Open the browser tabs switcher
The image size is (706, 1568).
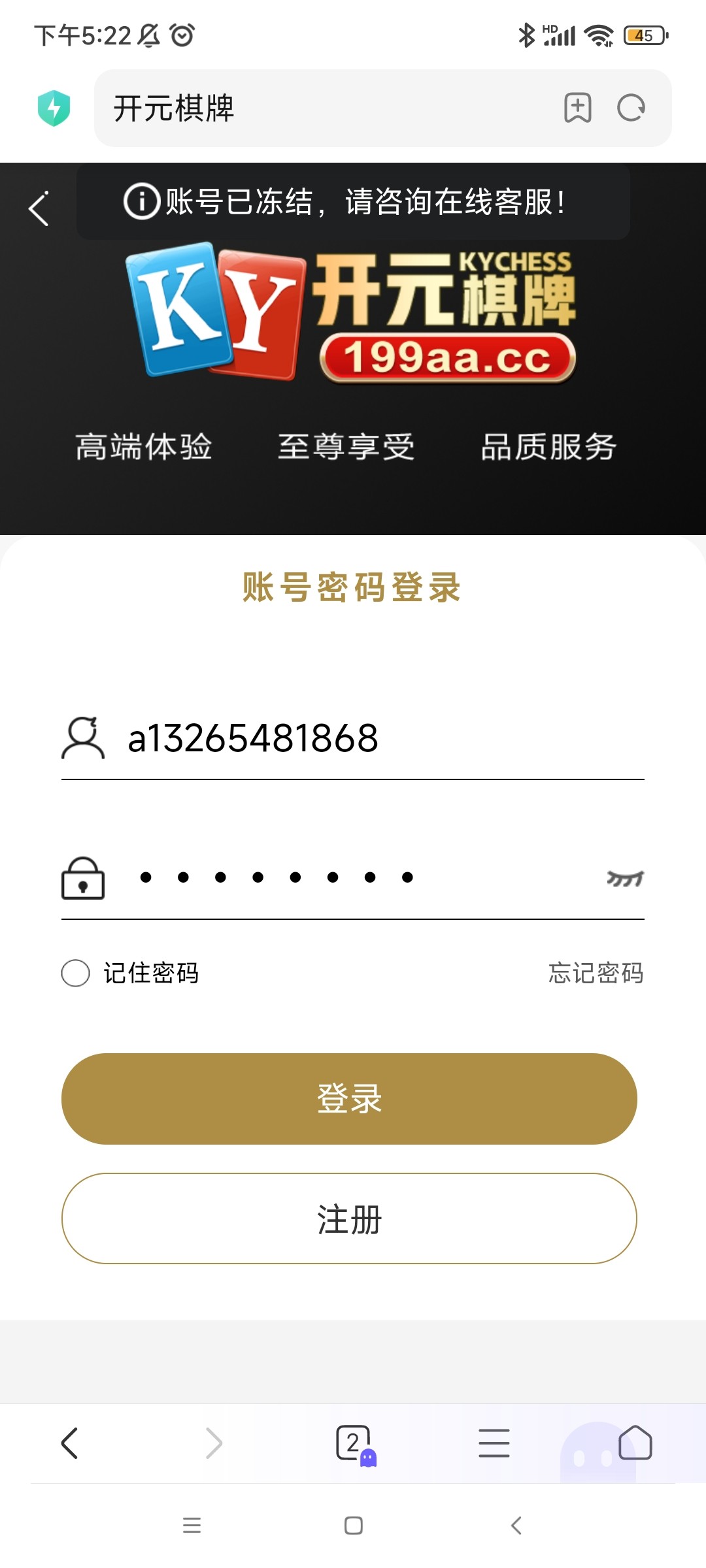354,1443
